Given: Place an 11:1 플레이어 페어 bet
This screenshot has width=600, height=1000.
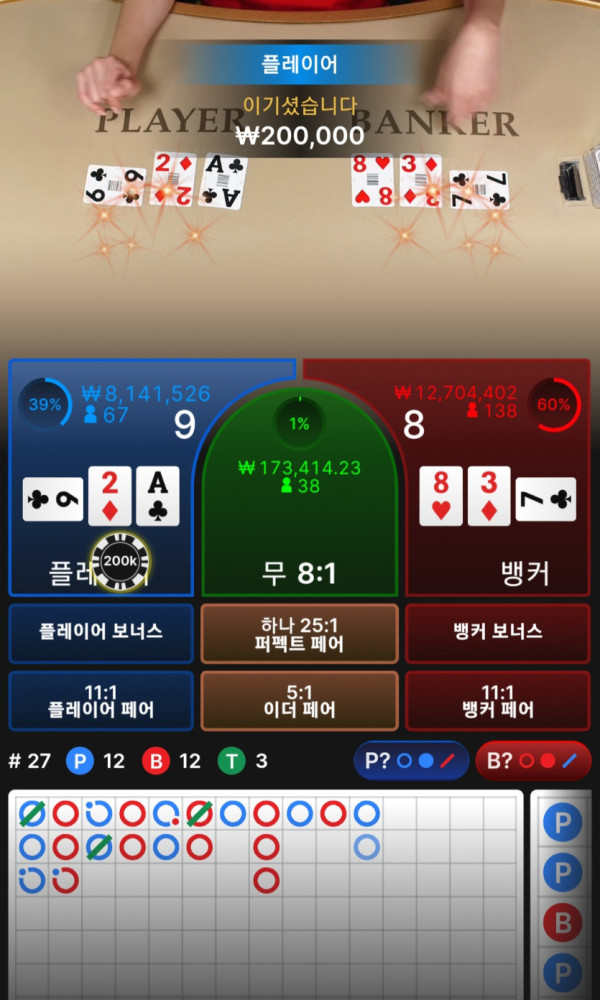Looking at the screenshot, I should (101, 701).
